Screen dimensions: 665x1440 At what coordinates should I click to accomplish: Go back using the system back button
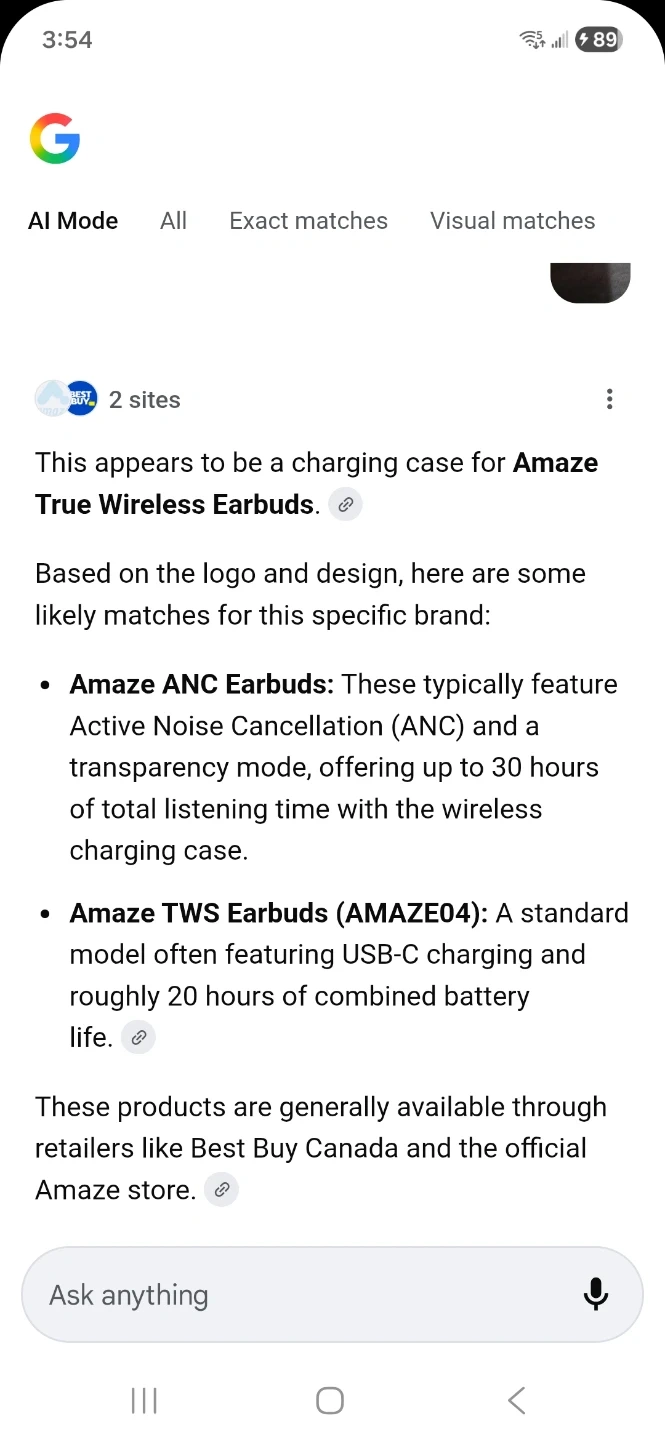(516, 1401)
